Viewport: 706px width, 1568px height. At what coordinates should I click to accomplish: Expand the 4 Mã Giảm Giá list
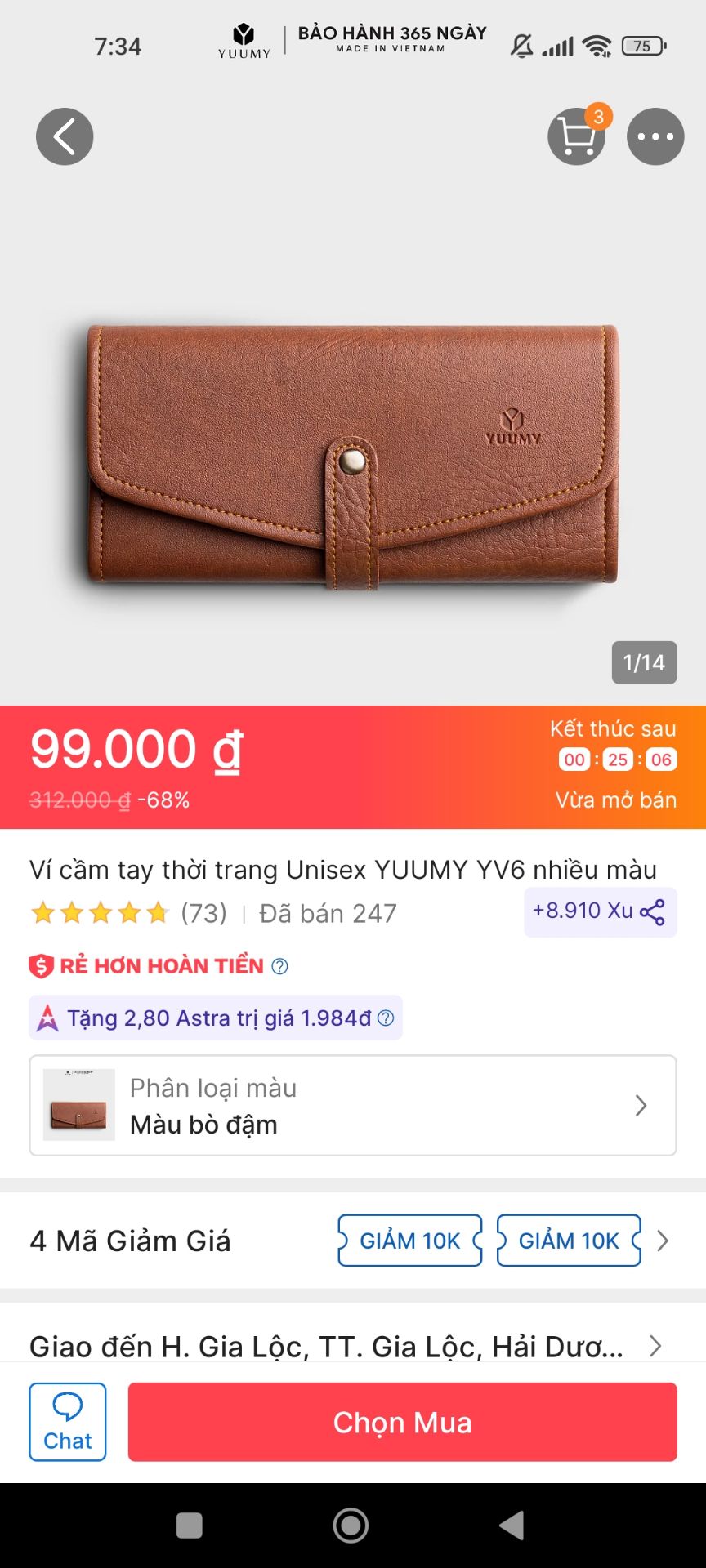coord(664,1241)
